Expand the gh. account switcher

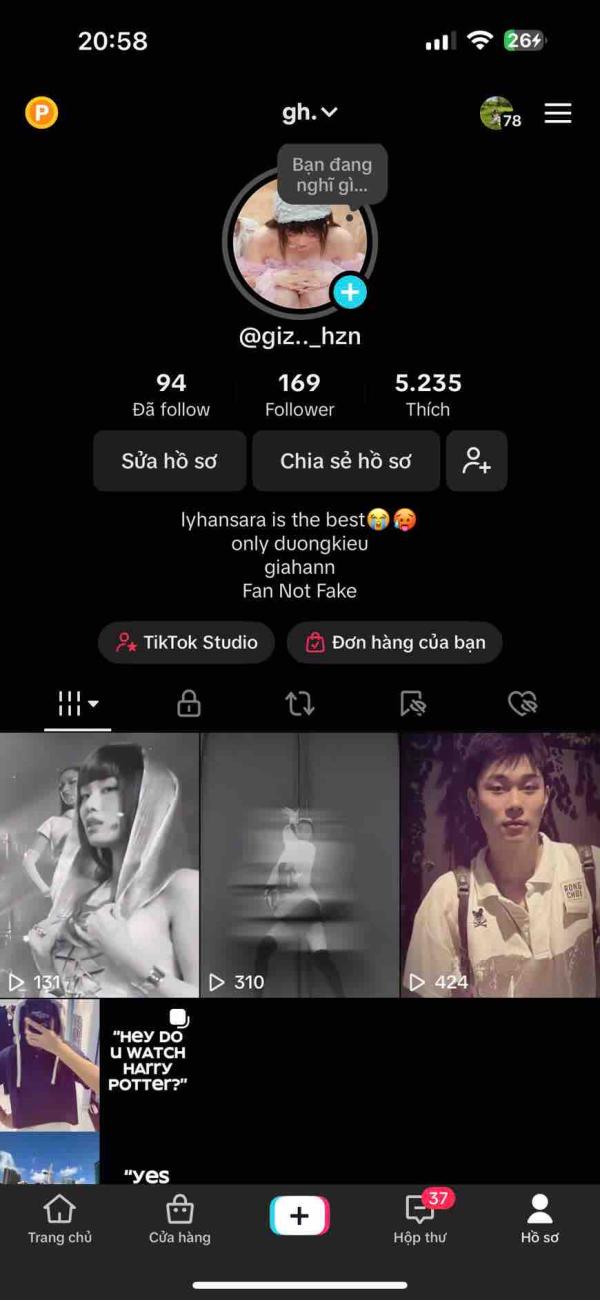pos(309,113)
